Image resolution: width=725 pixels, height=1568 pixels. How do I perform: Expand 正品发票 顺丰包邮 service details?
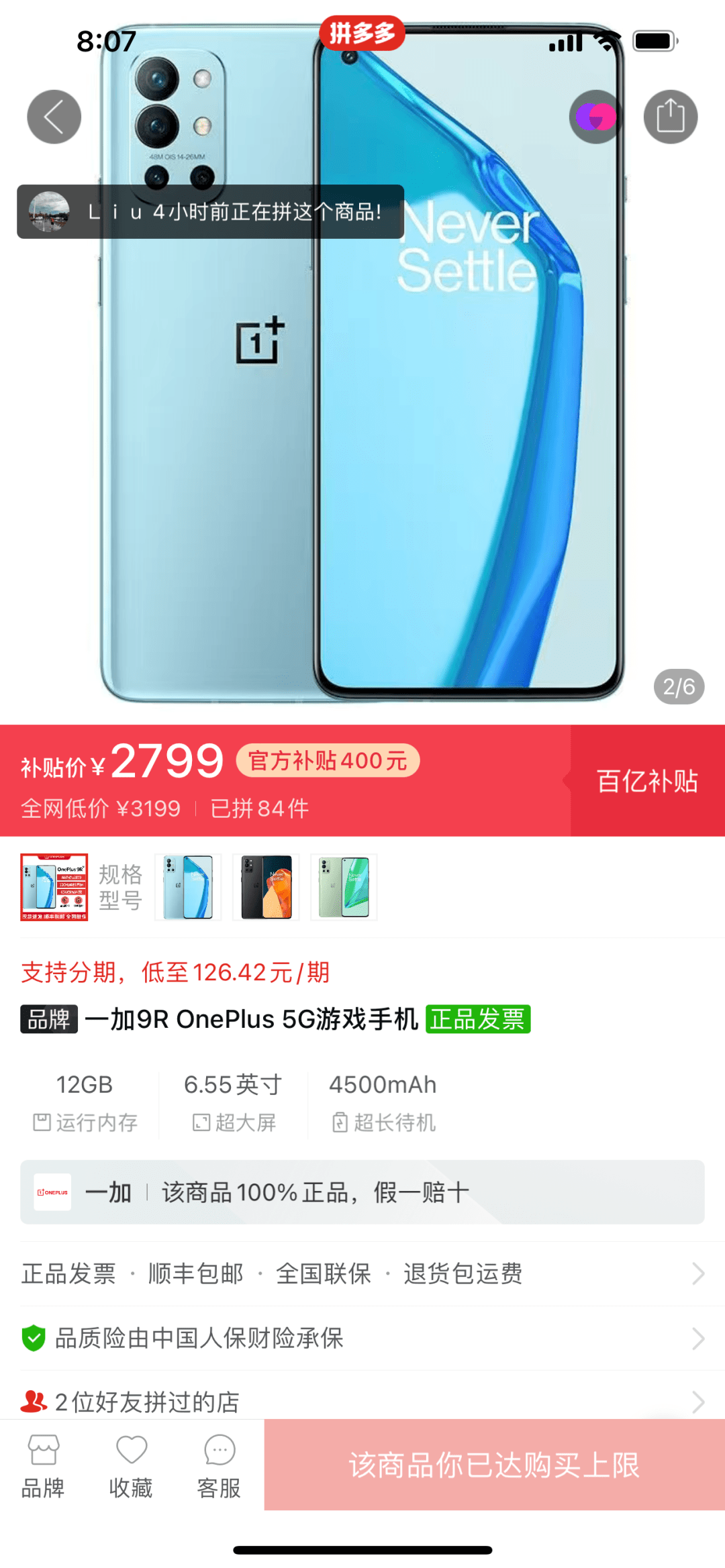pos(362,1273)
